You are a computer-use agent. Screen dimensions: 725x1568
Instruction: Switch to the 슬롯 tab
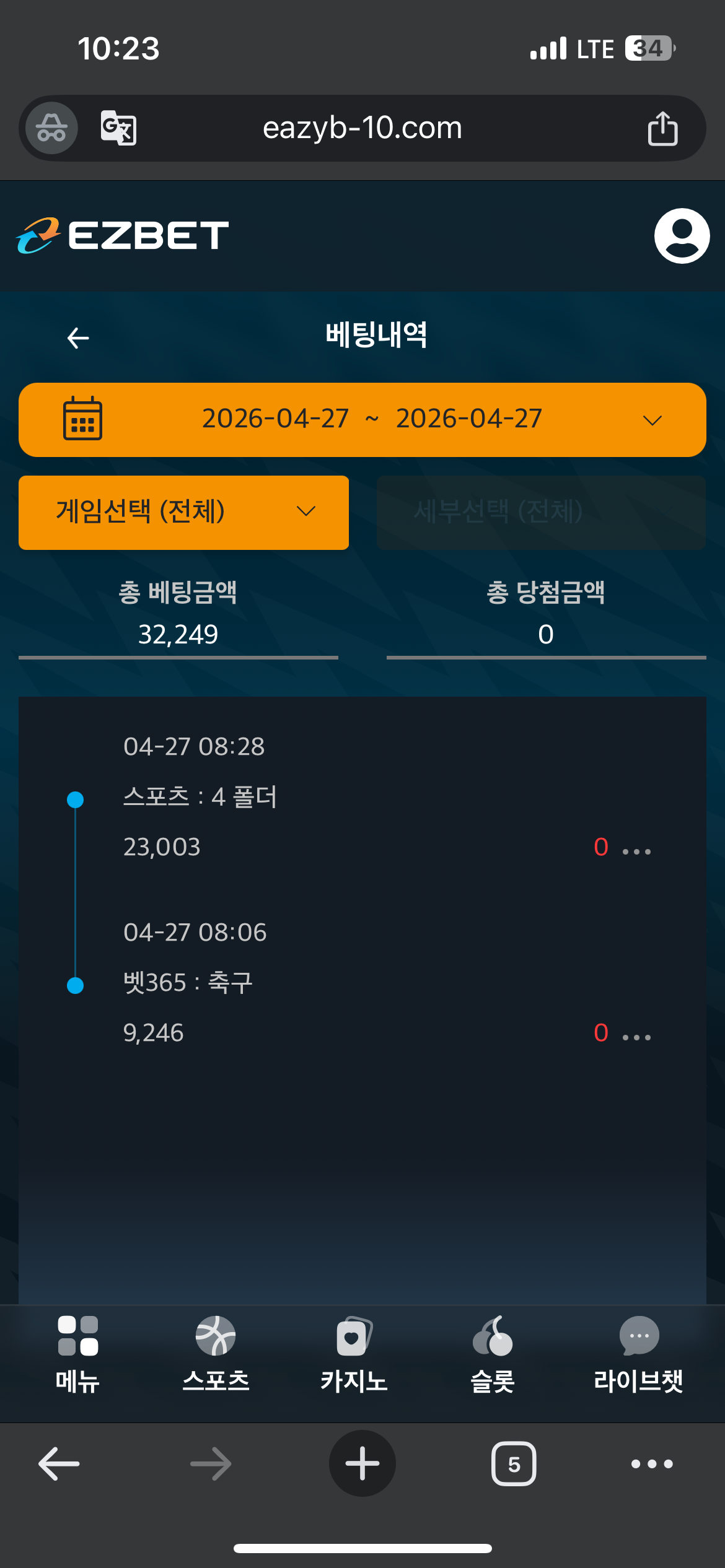492,1355
